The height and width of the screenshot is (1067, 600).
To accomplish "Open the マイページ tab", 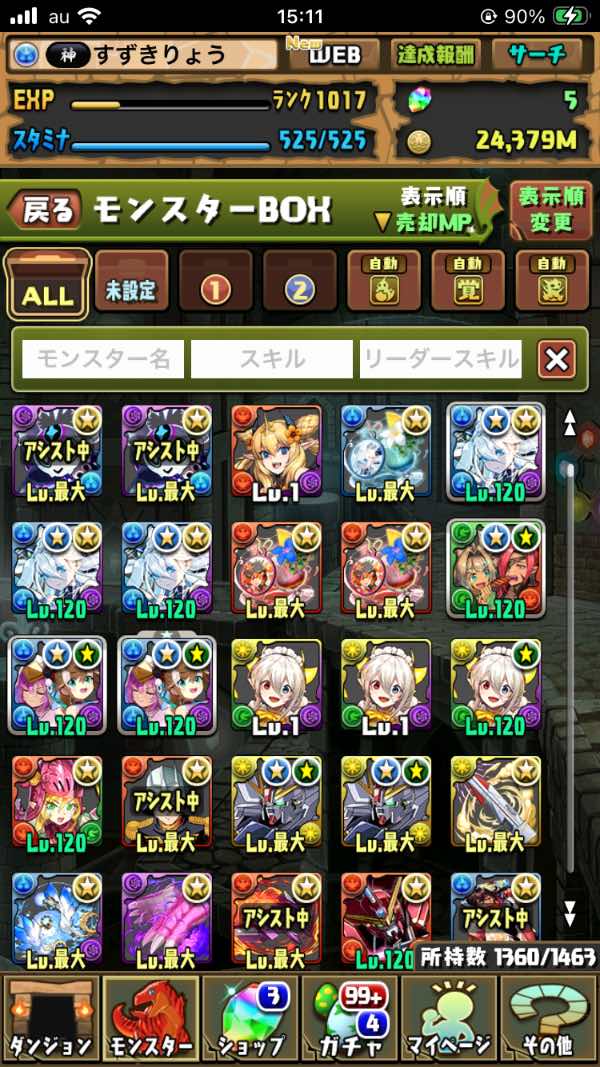I will [x=449, y=1018].
